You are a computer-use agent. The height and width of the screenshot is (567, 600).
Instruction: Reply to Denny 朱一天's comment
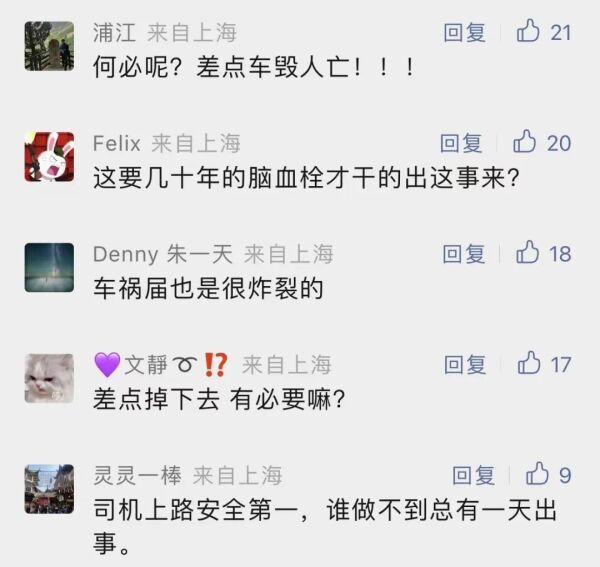[464, 254]
